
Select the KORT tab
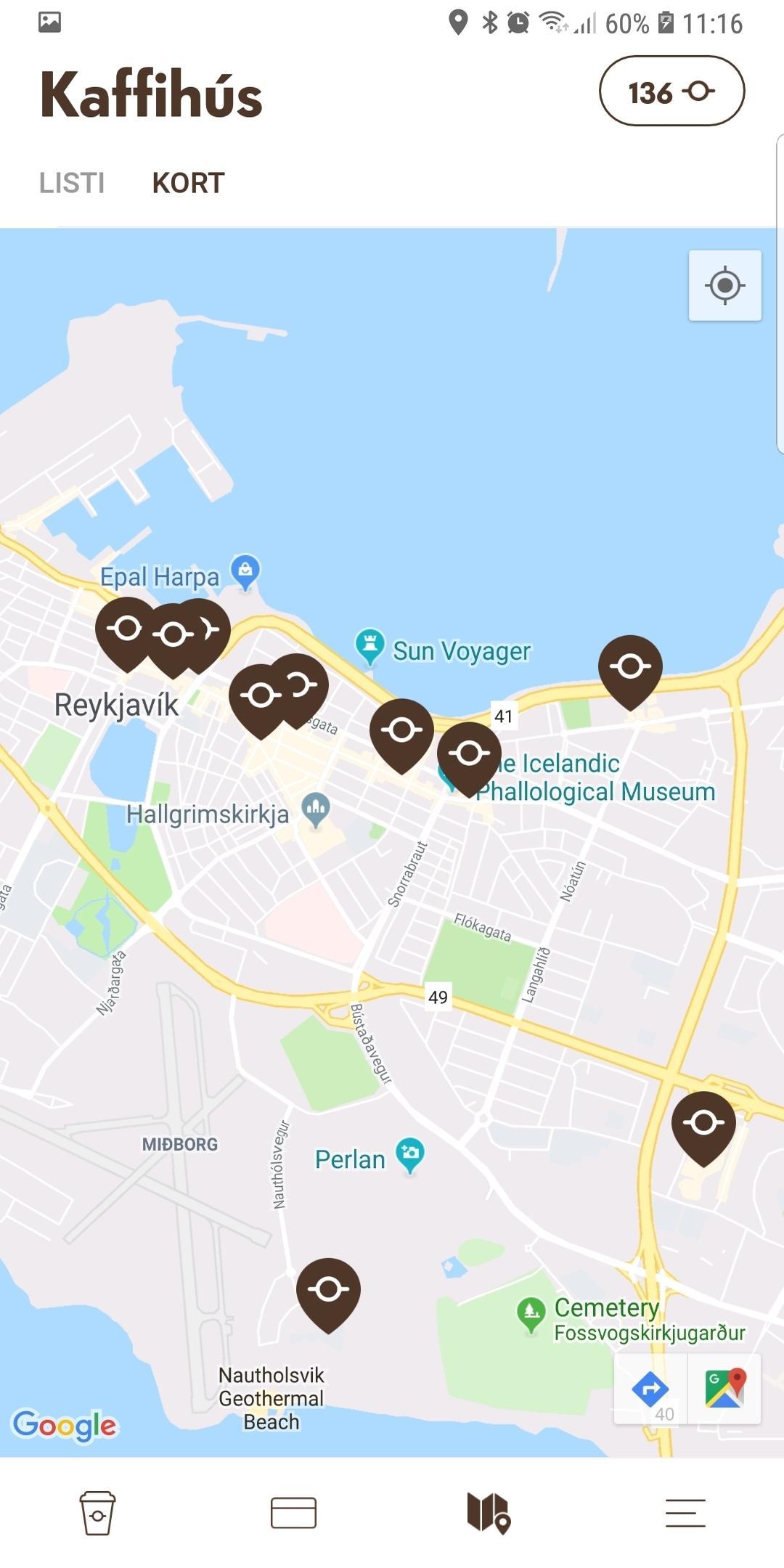click(x=189, y=183)
